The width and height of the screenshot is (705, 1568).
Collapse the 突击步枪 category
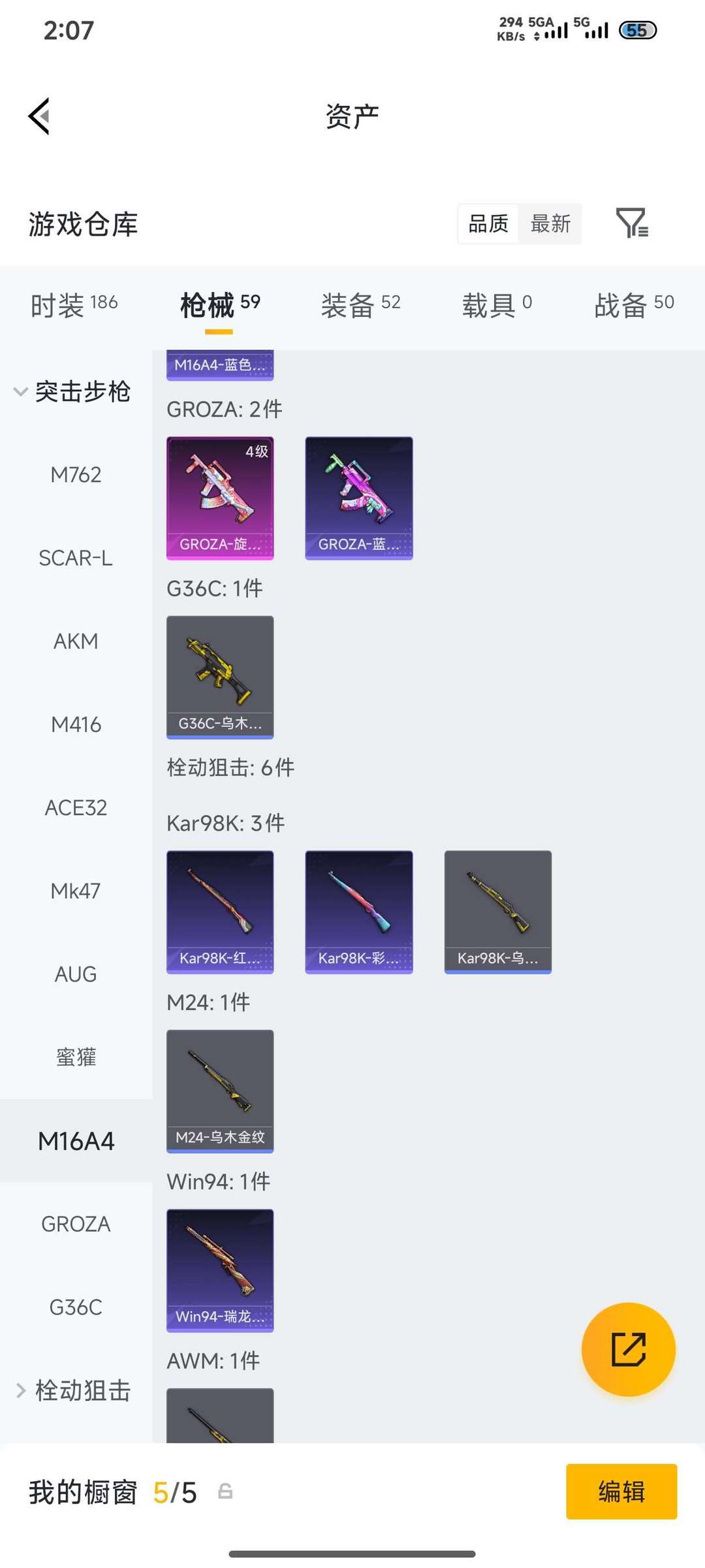(73, 392)
